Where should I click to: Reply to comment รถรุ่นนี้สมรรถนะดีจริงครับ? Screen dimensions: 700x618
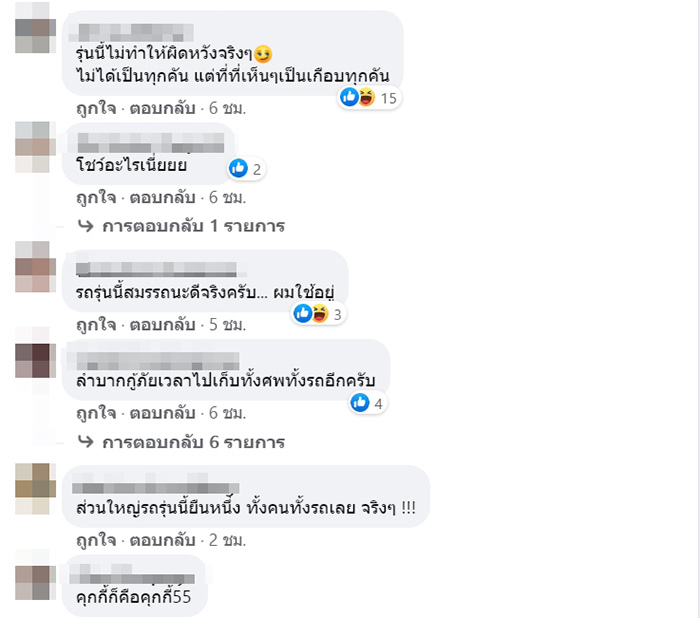tap(155, 325)
